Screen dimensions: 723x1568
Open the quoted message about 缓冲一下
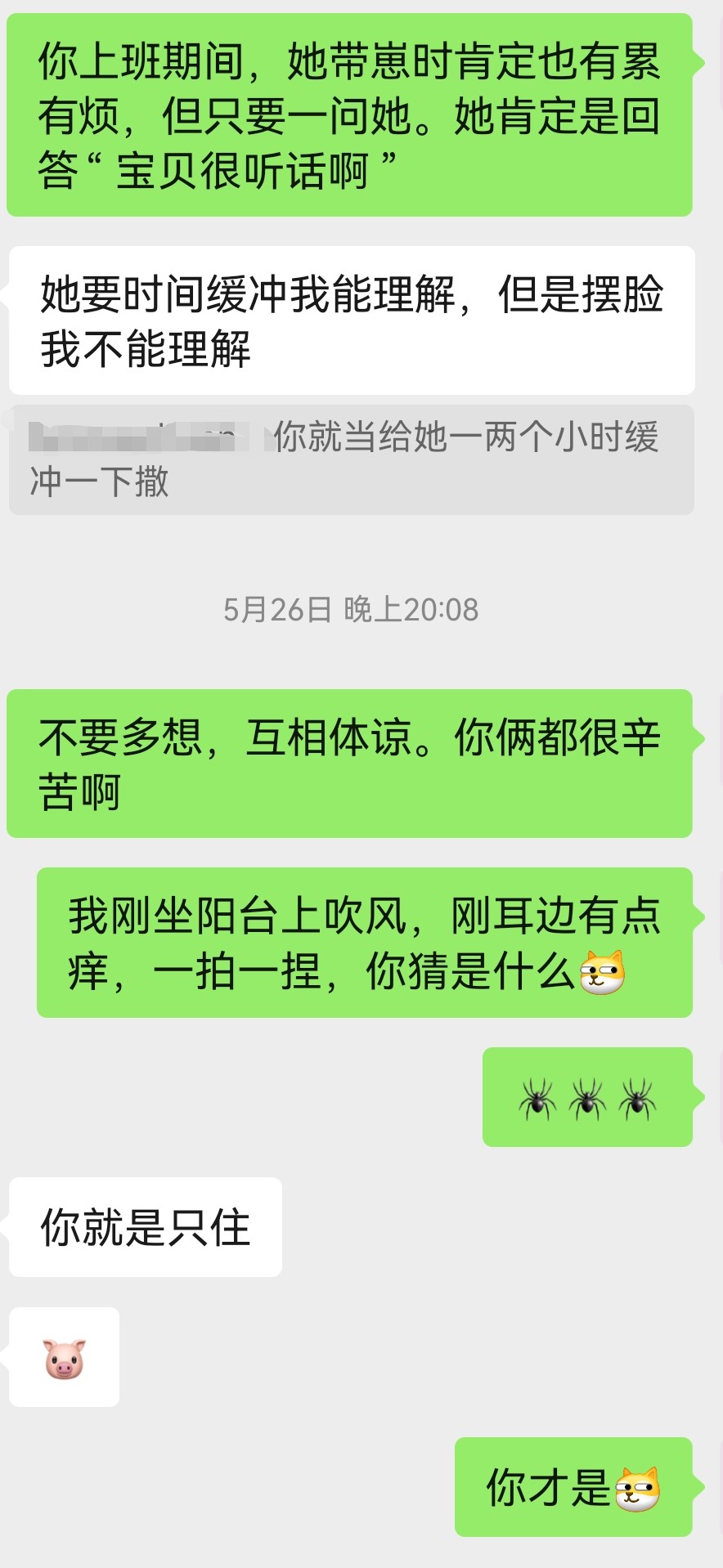(x=352, y=459)
